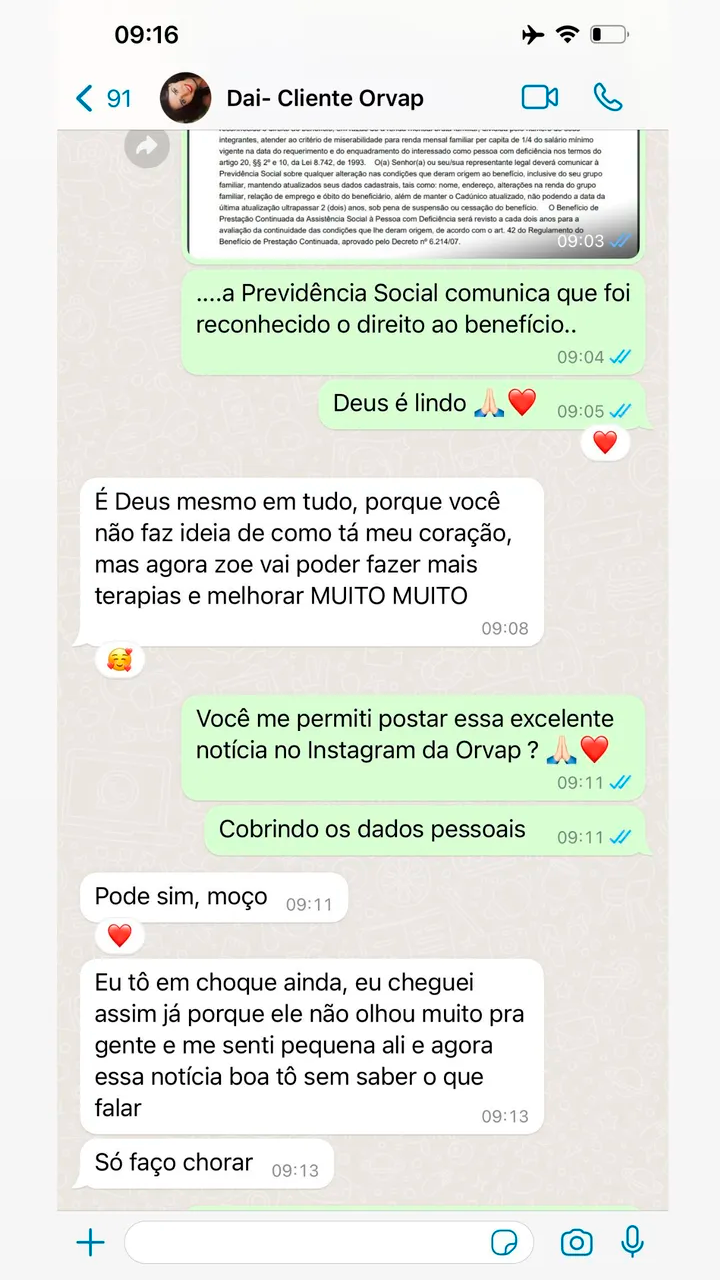Forward the shared document image
The image size is (720, 1280).
(147, 147)
